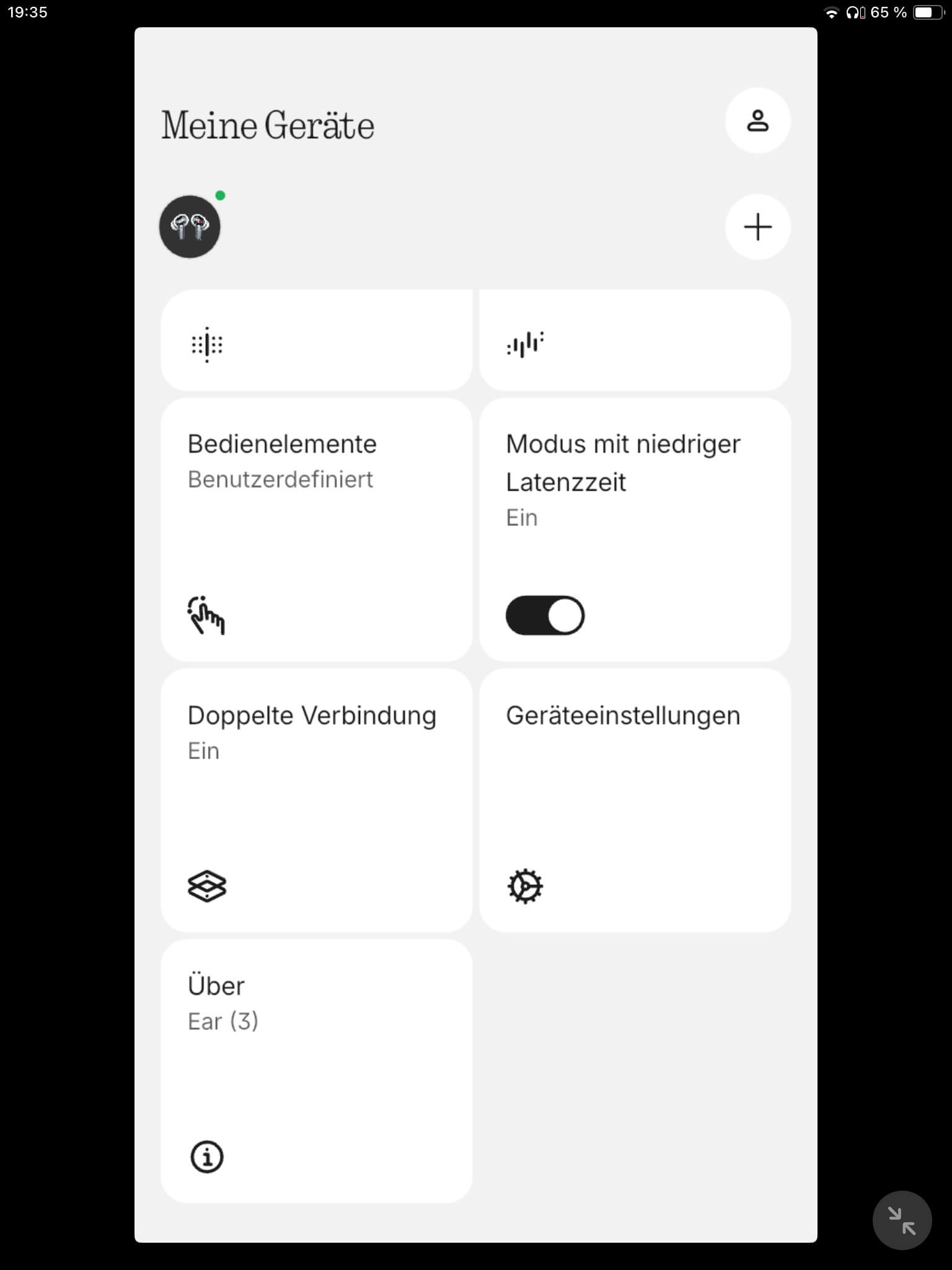Open Doppelte Verbindung settings
The height and width of the screenshot is (1270, 952).
click(316, 800)
